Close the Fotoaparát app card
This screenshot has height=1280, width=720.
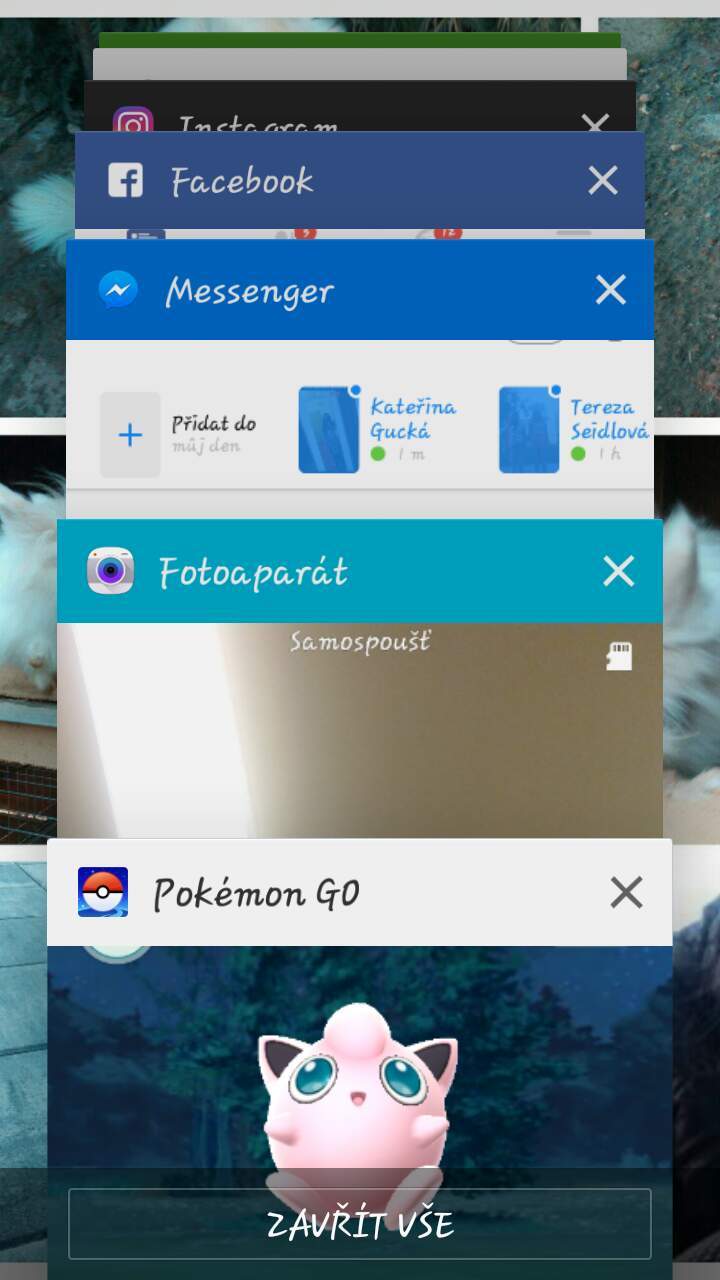click(x=618, y=571)
